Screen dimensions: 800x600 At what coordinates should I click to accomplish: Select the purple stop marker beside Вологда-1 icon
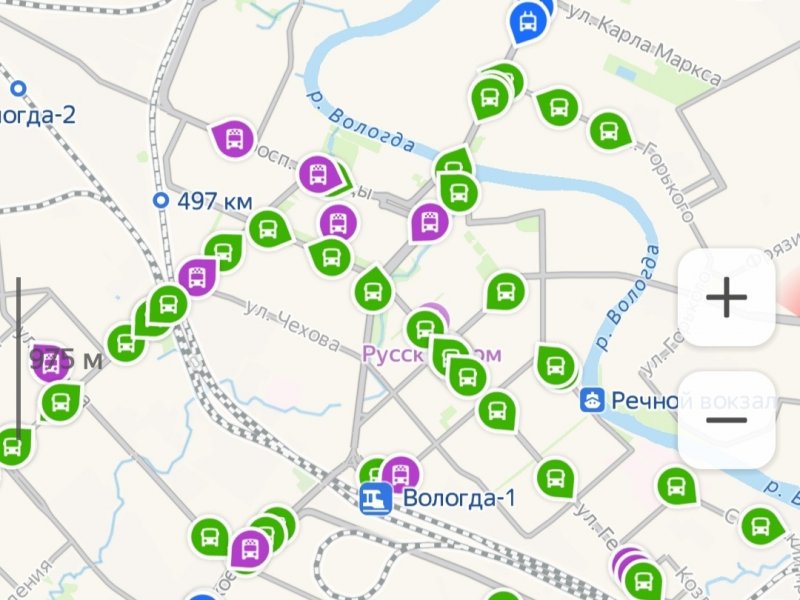click(x=402, y=473)
